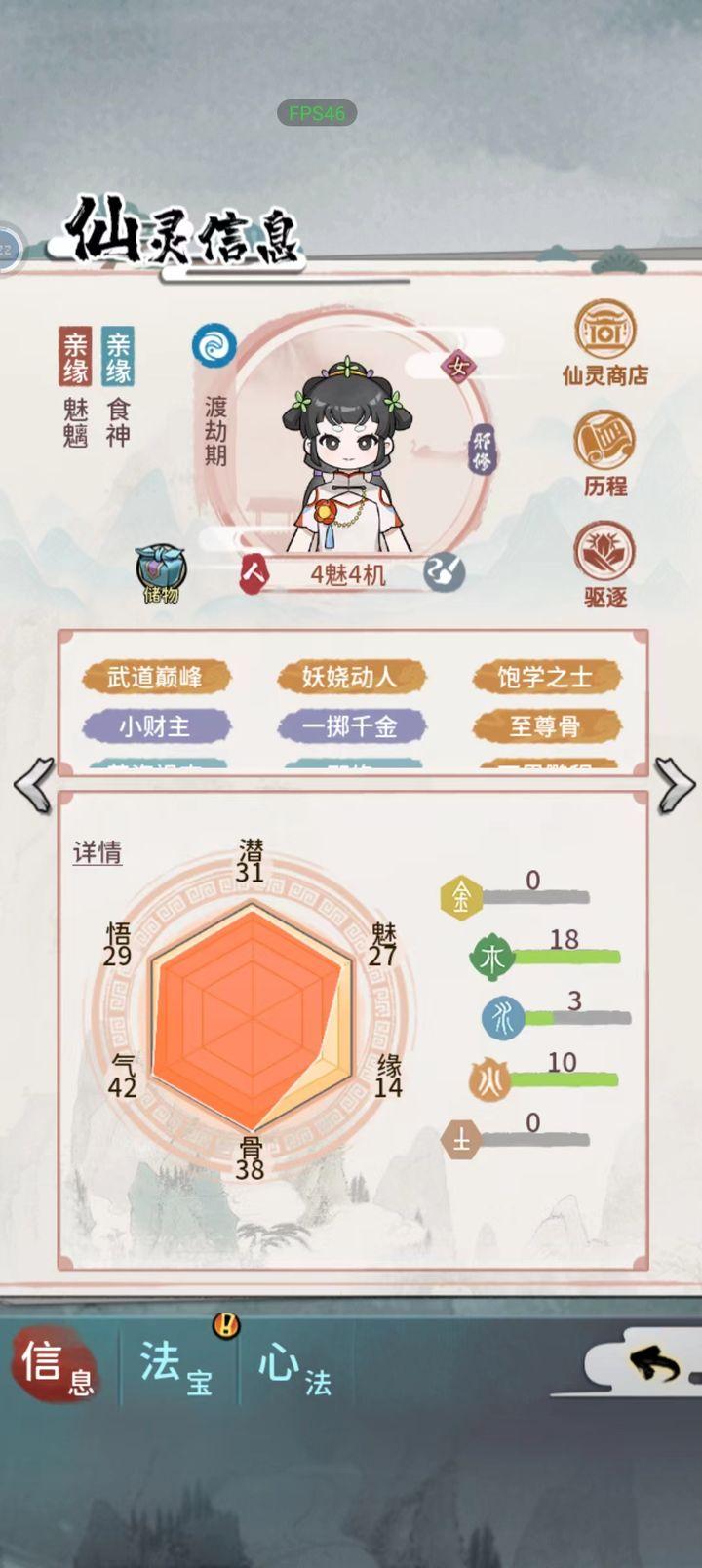Go to the next spirit with right arrow
Screen dimensions: 702x1568
[674, 785]
